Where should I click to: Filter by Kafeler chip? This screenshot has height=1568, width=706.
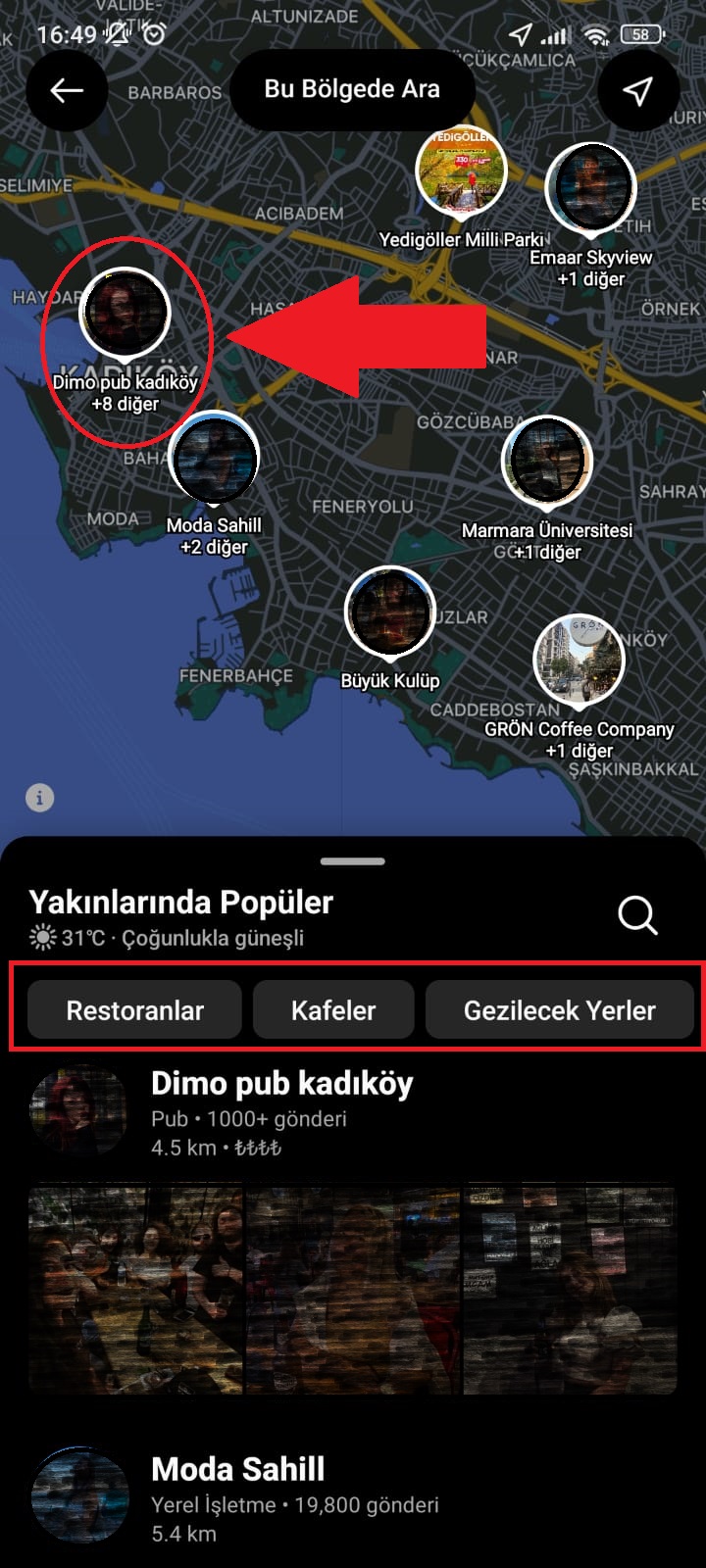333,1010
